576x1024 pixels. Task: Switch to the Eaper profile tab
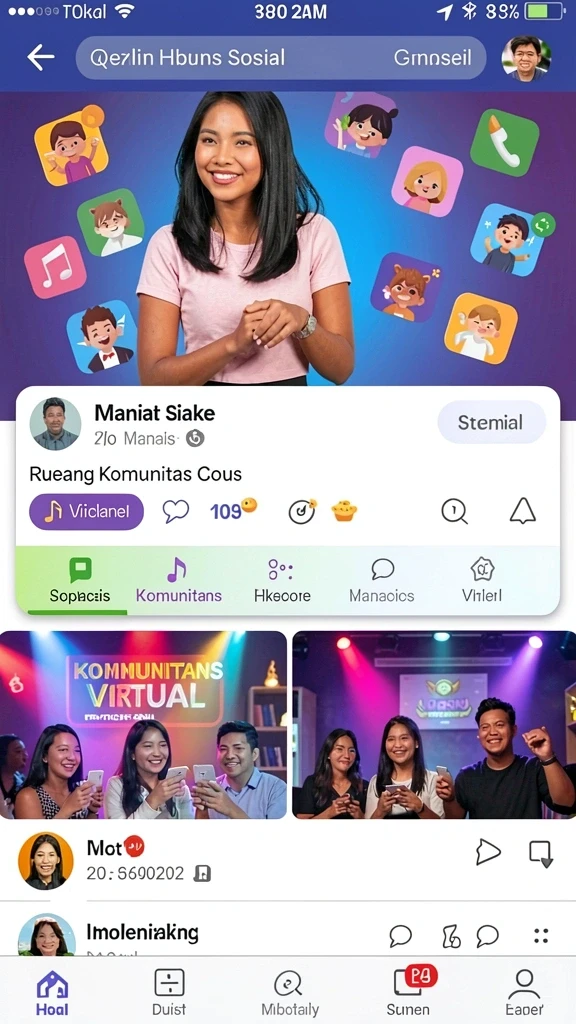(x=524, y=993)
